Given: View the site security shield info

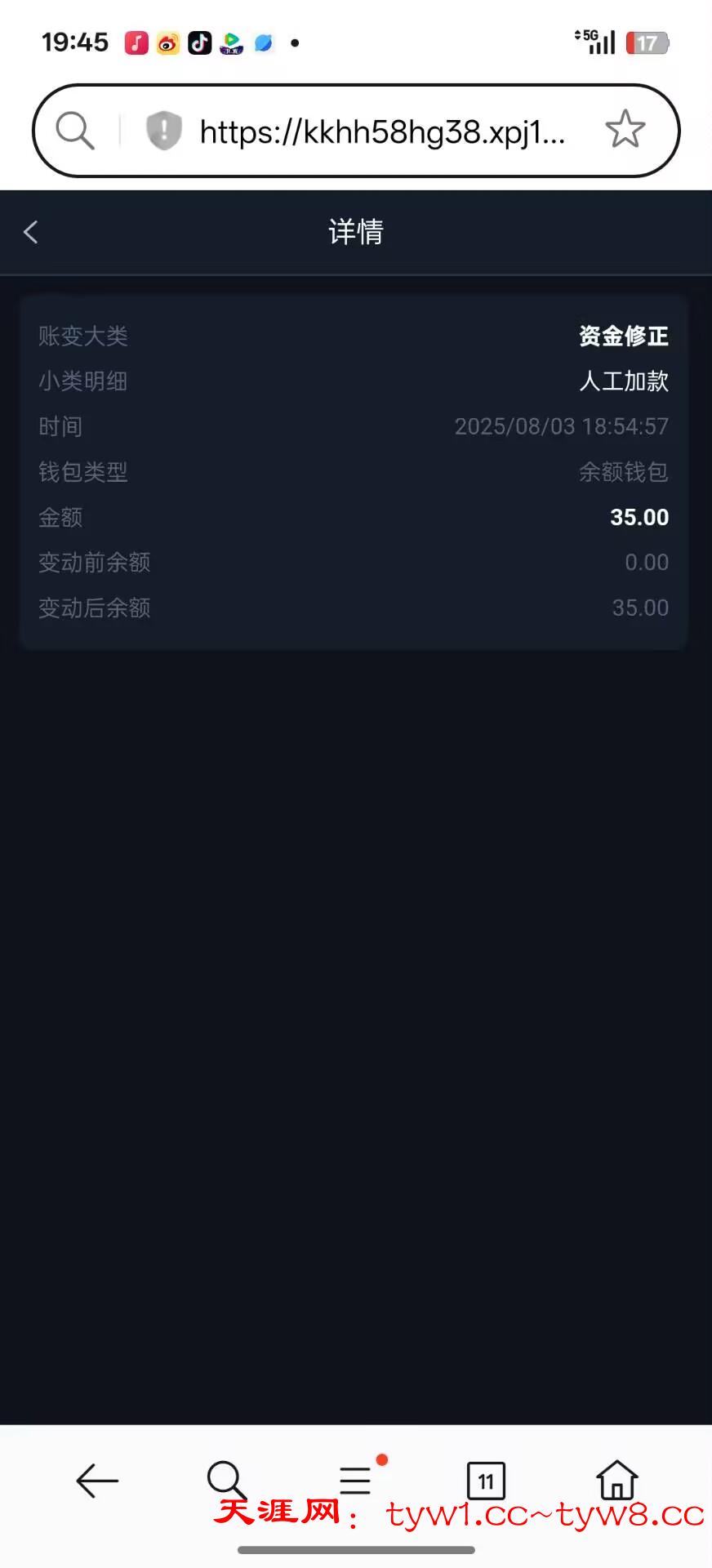Looking at the screenshot, I should point(163,131).
